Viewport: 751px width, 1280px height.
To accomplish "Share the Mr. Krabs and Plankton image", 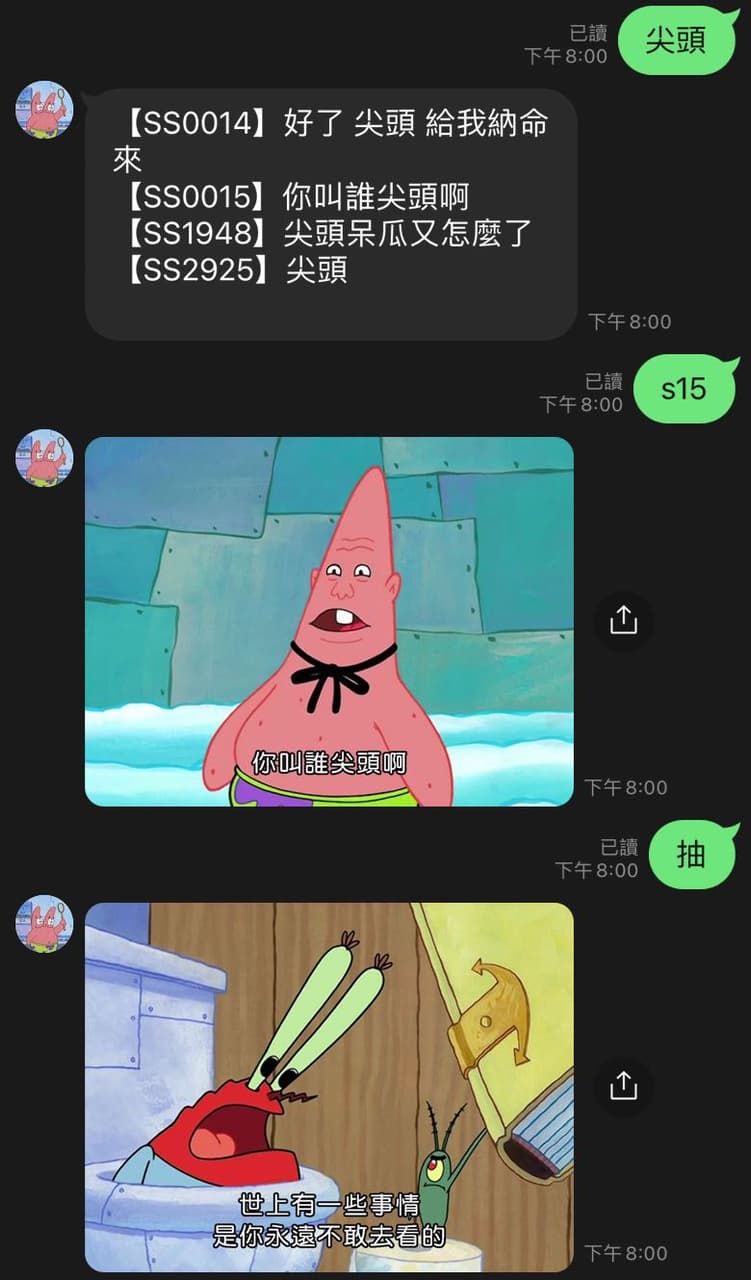I will pyautogui.click(x=623, y=1086).
